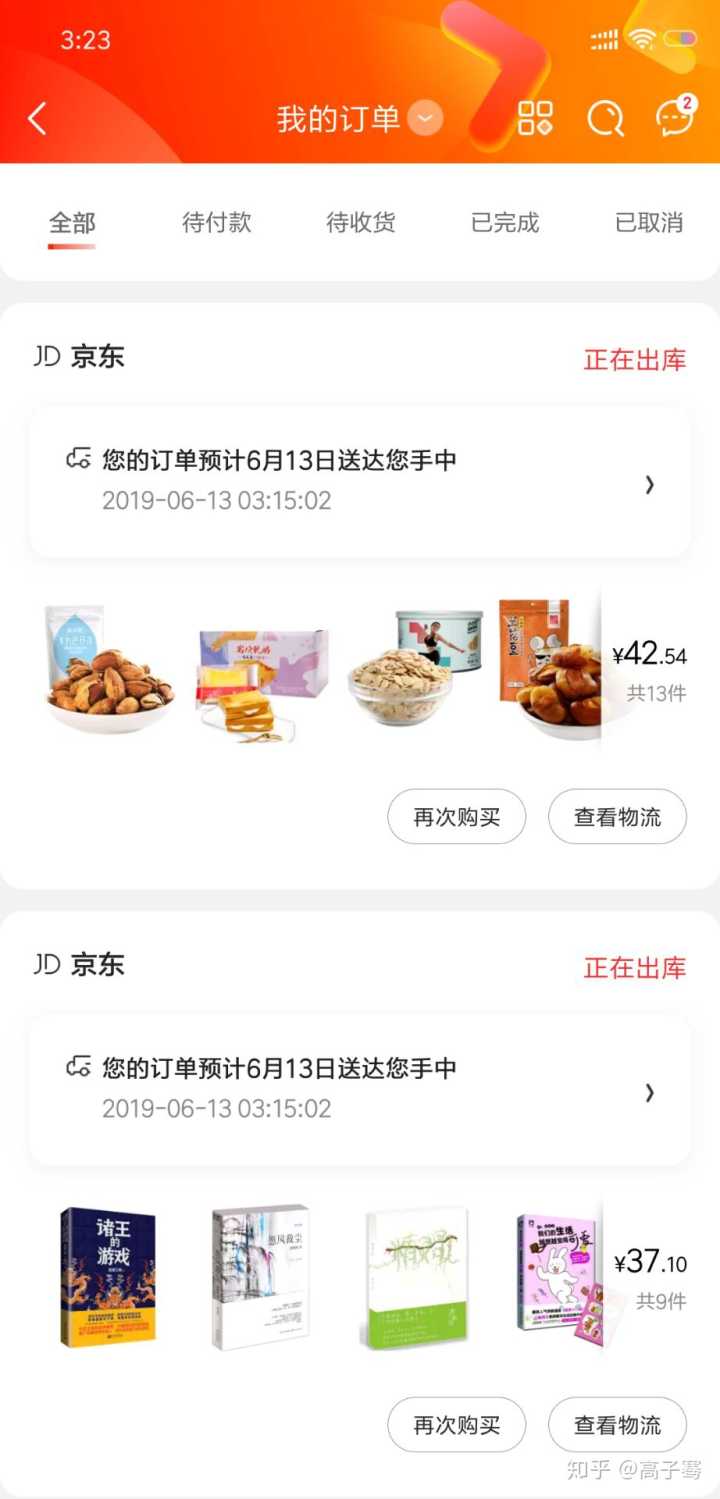720x1499 pixels.
Task: Switch to the 全部 tab
Action: (72, 222)
